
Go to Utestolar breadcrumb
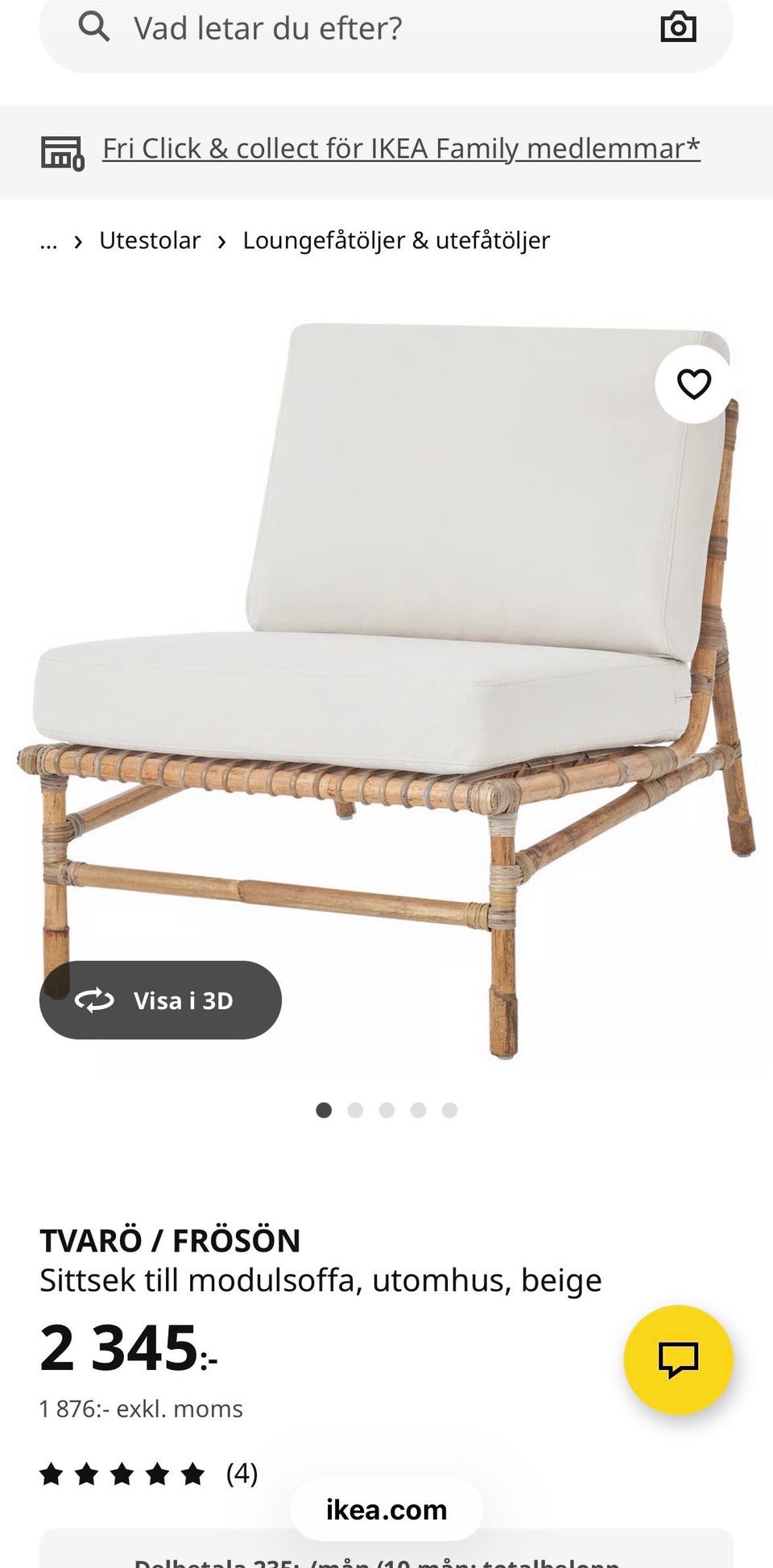(150, 241)
